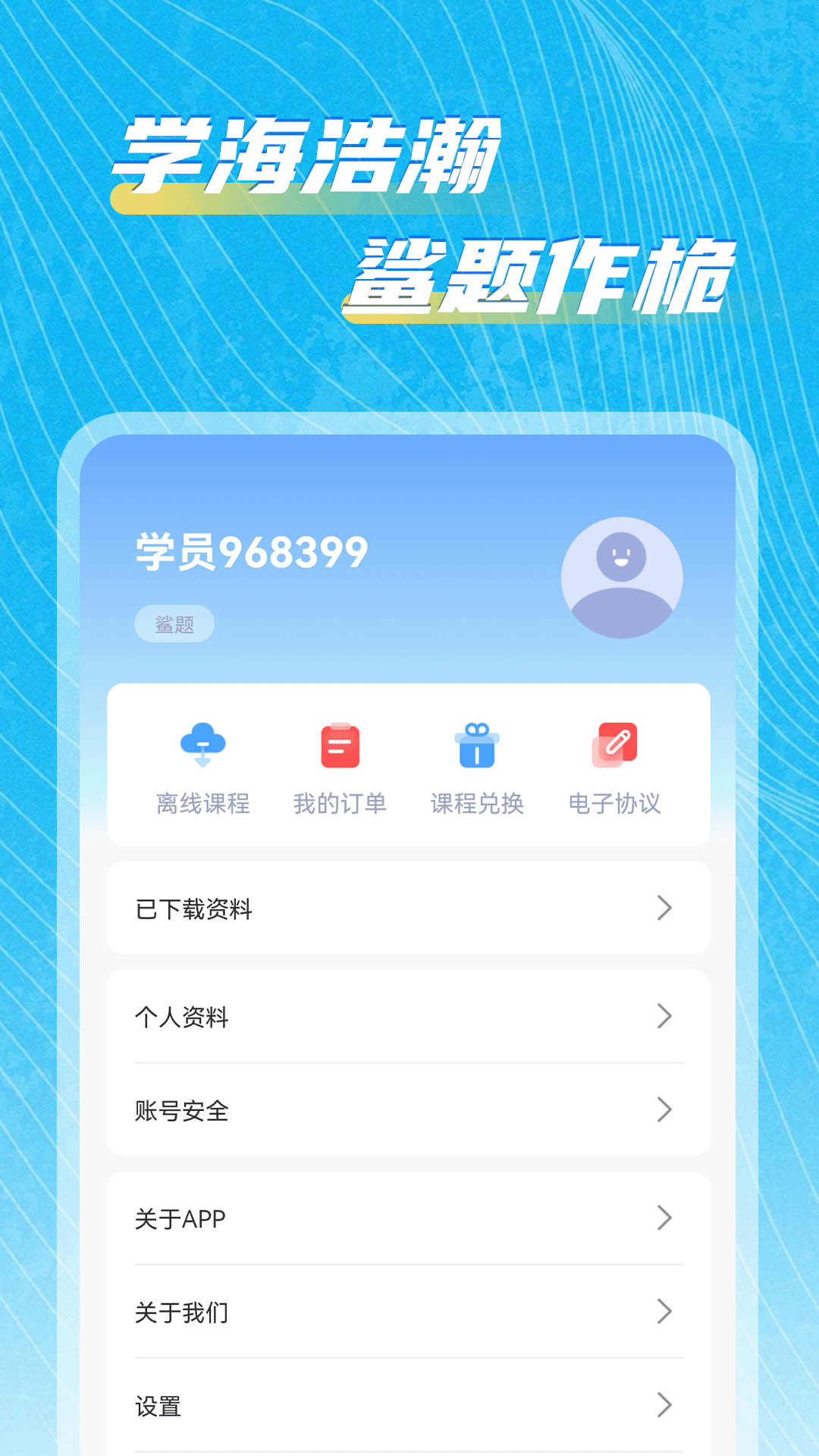Screen dimensions: 819x1456
Task: Expand the 关于APP row chevron
Action: pyautogui.click(x=665, y=1219)
